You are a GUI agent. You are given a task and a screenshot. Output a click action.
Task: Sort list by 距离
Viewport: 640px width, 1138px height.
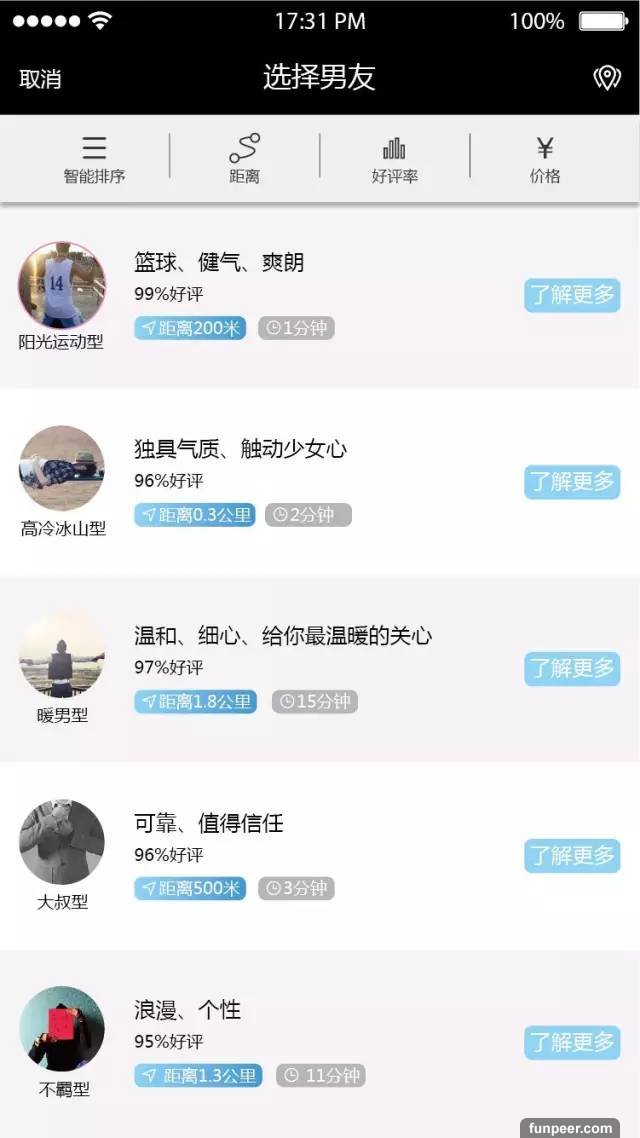click(x=244, y=160)
